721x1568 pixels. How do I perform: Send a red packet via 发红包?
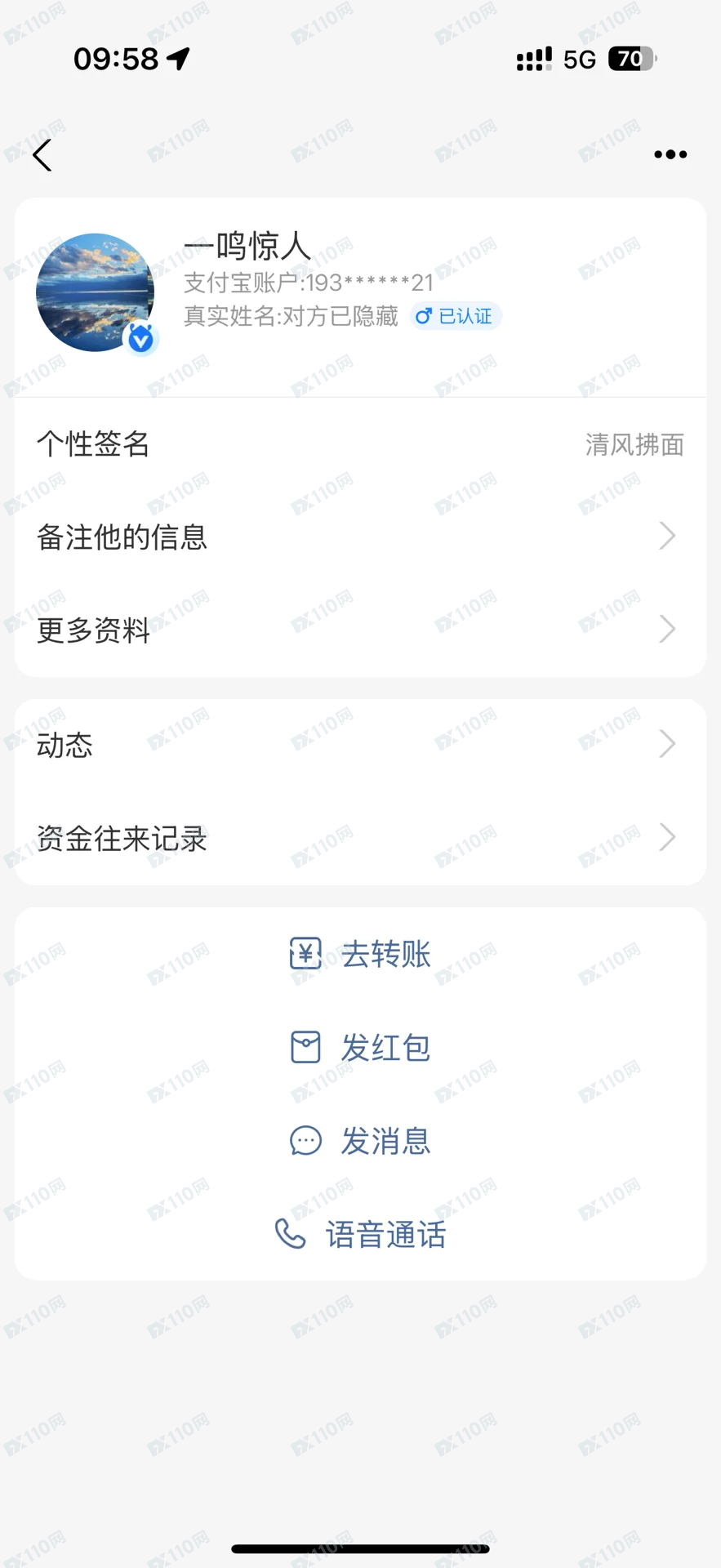click(x=361, y=1047)
